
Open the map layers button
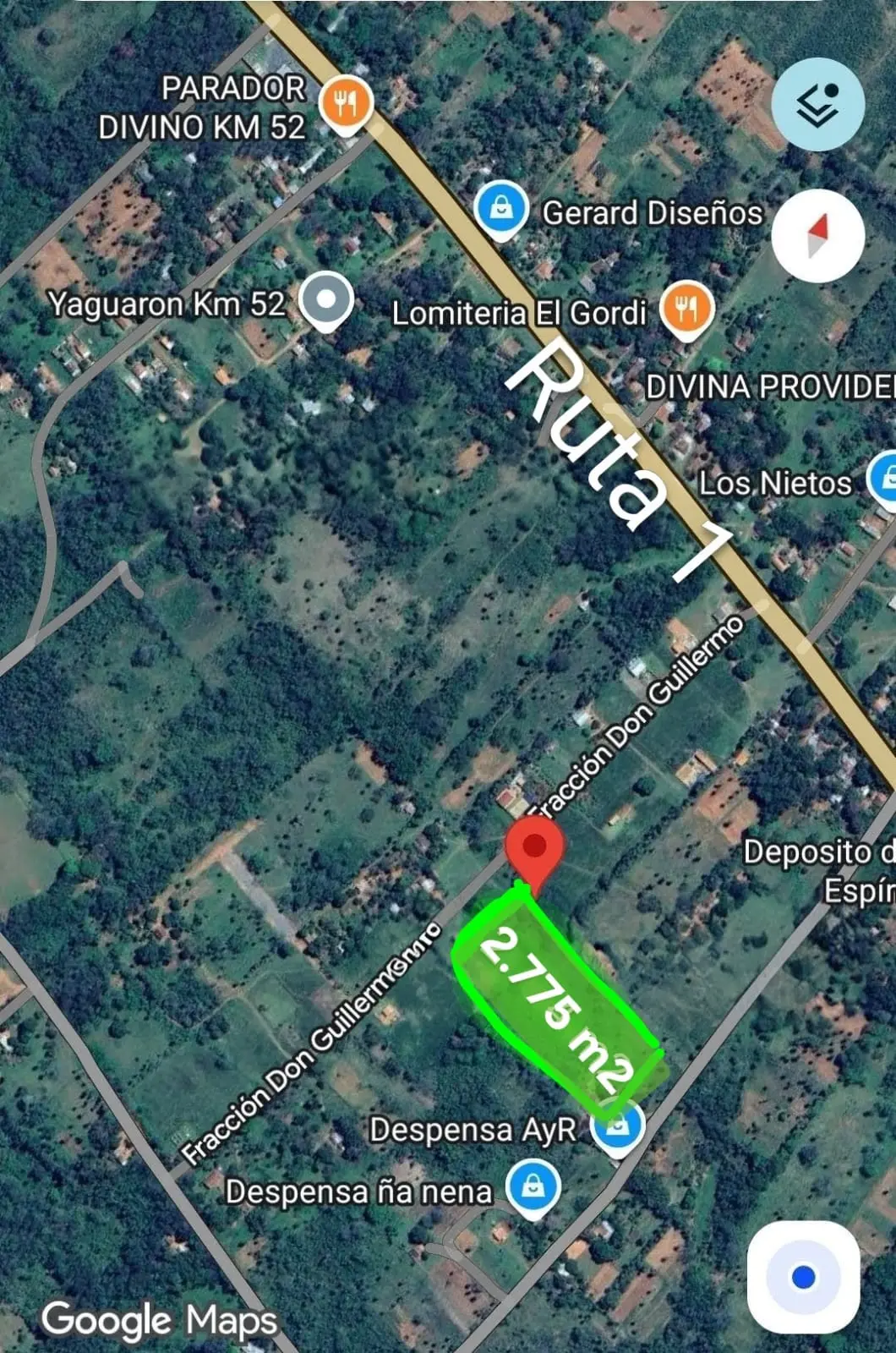[x=817, y=105]
